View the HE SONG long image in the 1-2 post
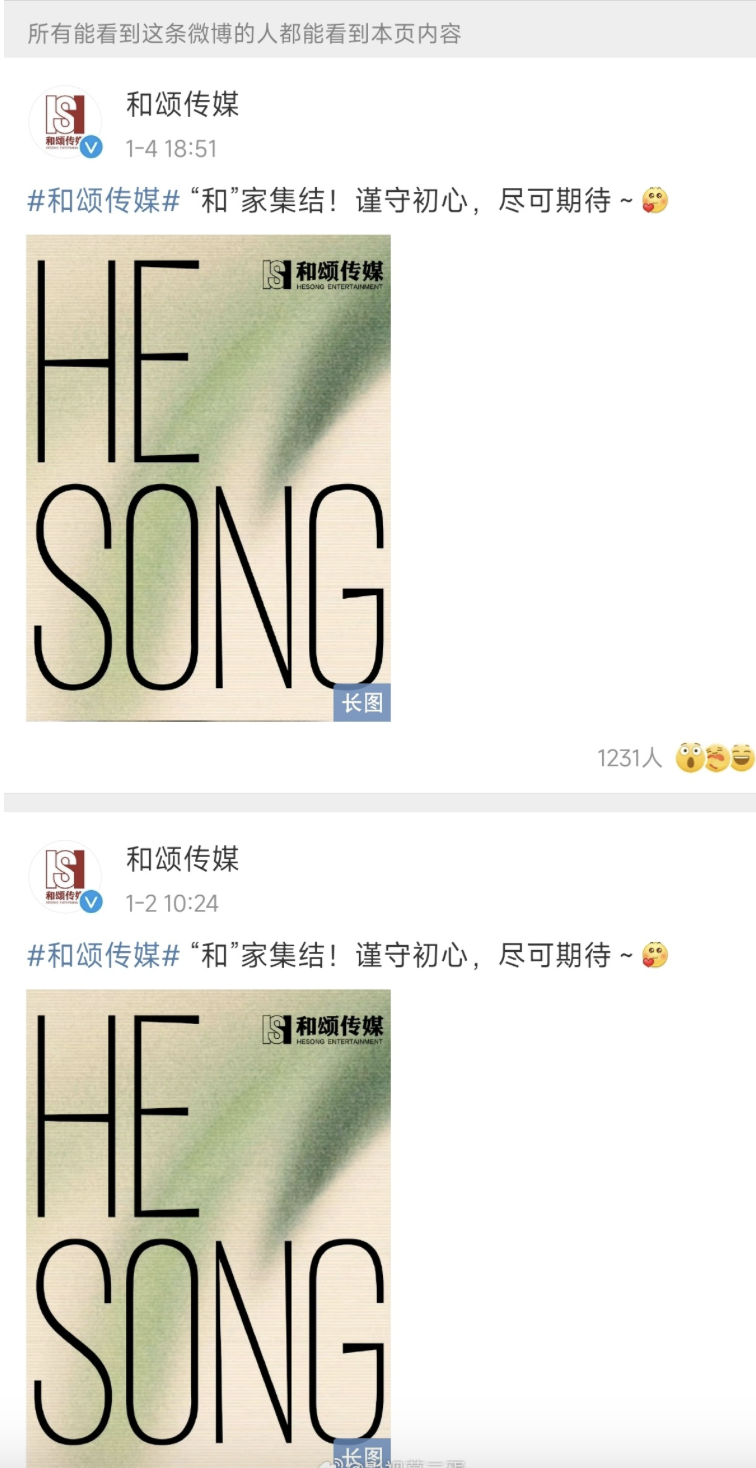 pos(208,1228)
